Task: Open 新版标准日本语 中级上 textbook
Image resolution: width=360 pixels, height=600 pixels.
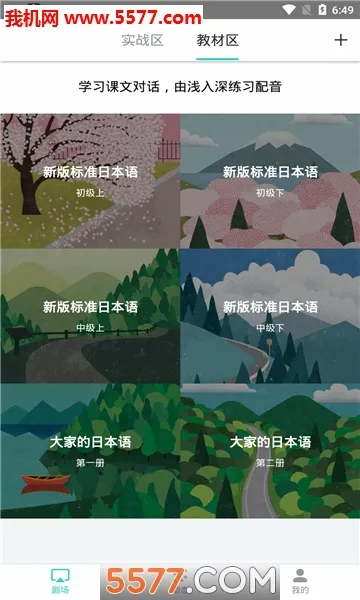Action: pyautogui.click(x=90, y=316)
